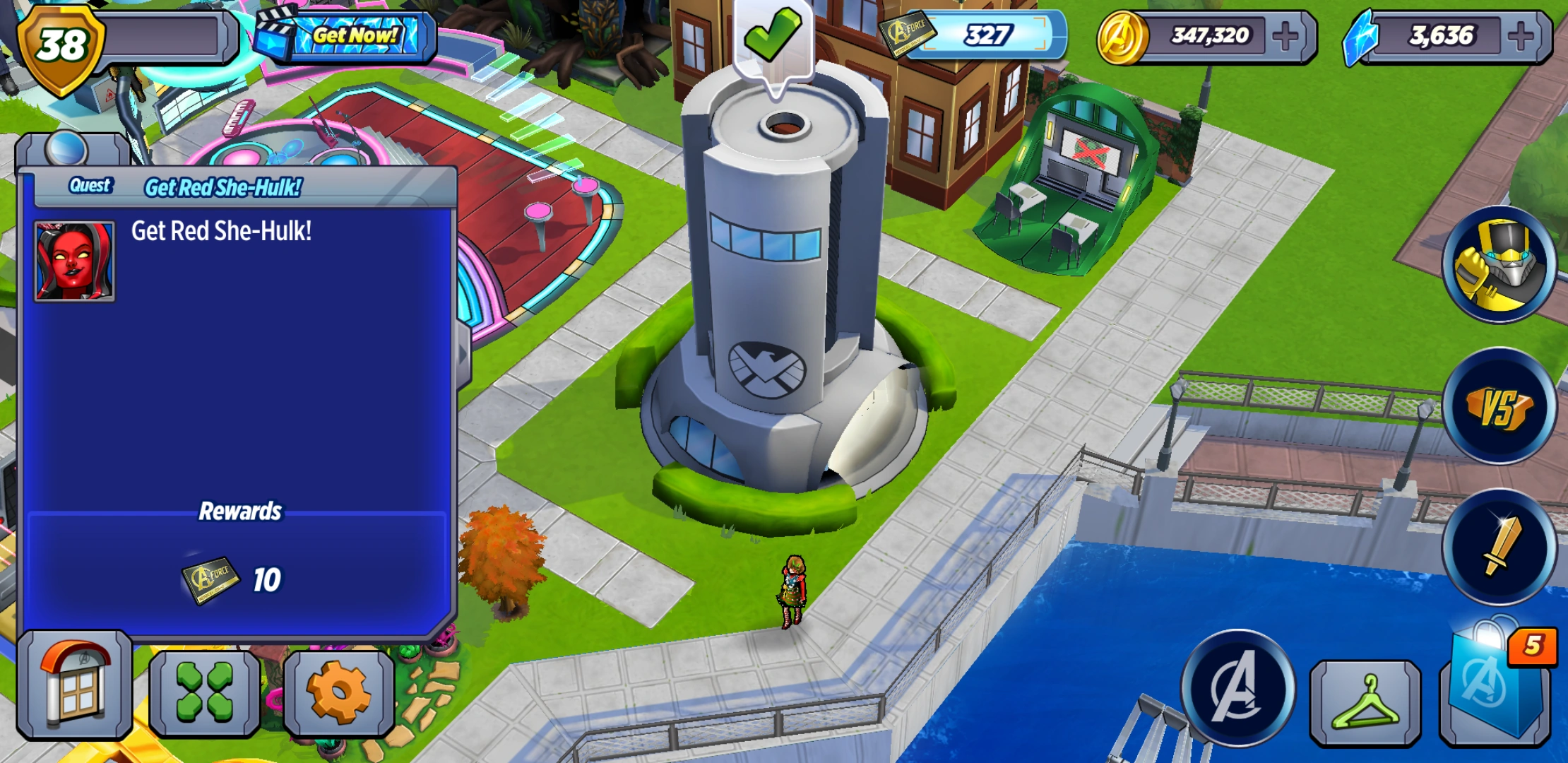This screenshot has height=763, width=1568.
Task: Open the building shop icon
Action: 75,685
